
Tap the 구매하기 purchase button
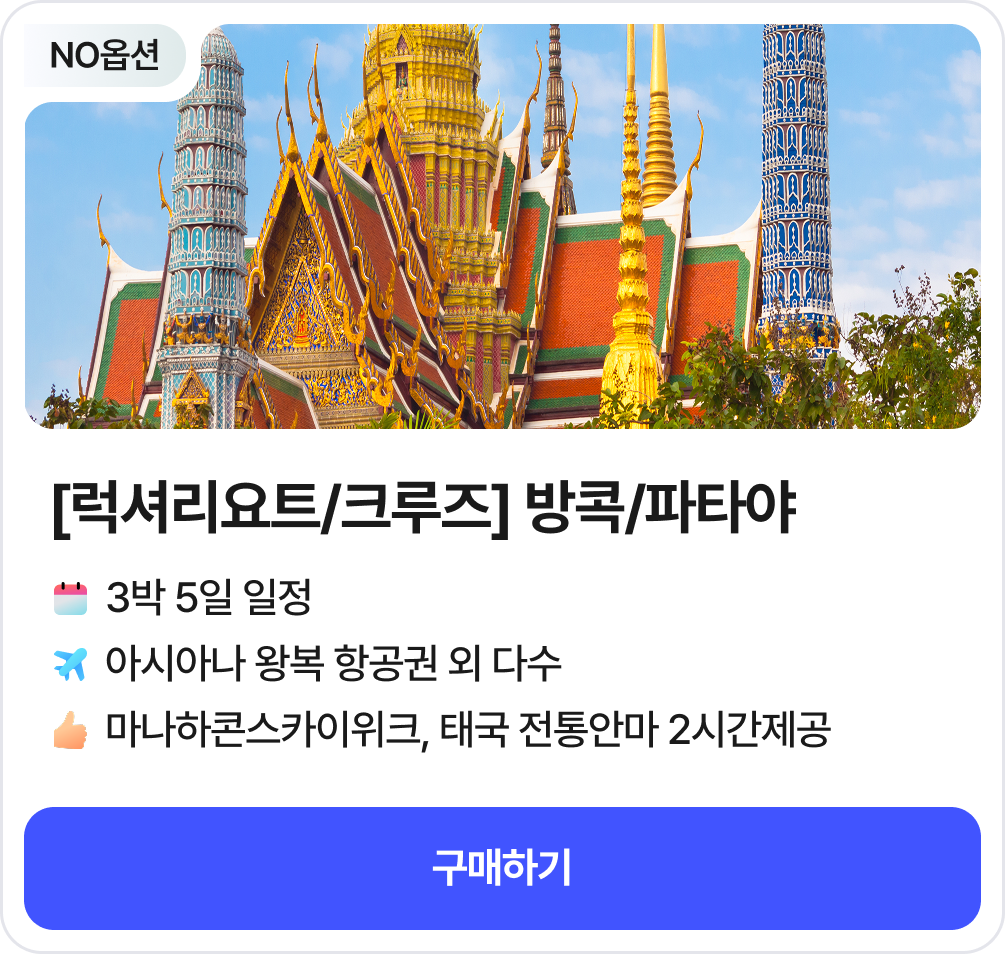pos(502,868)
